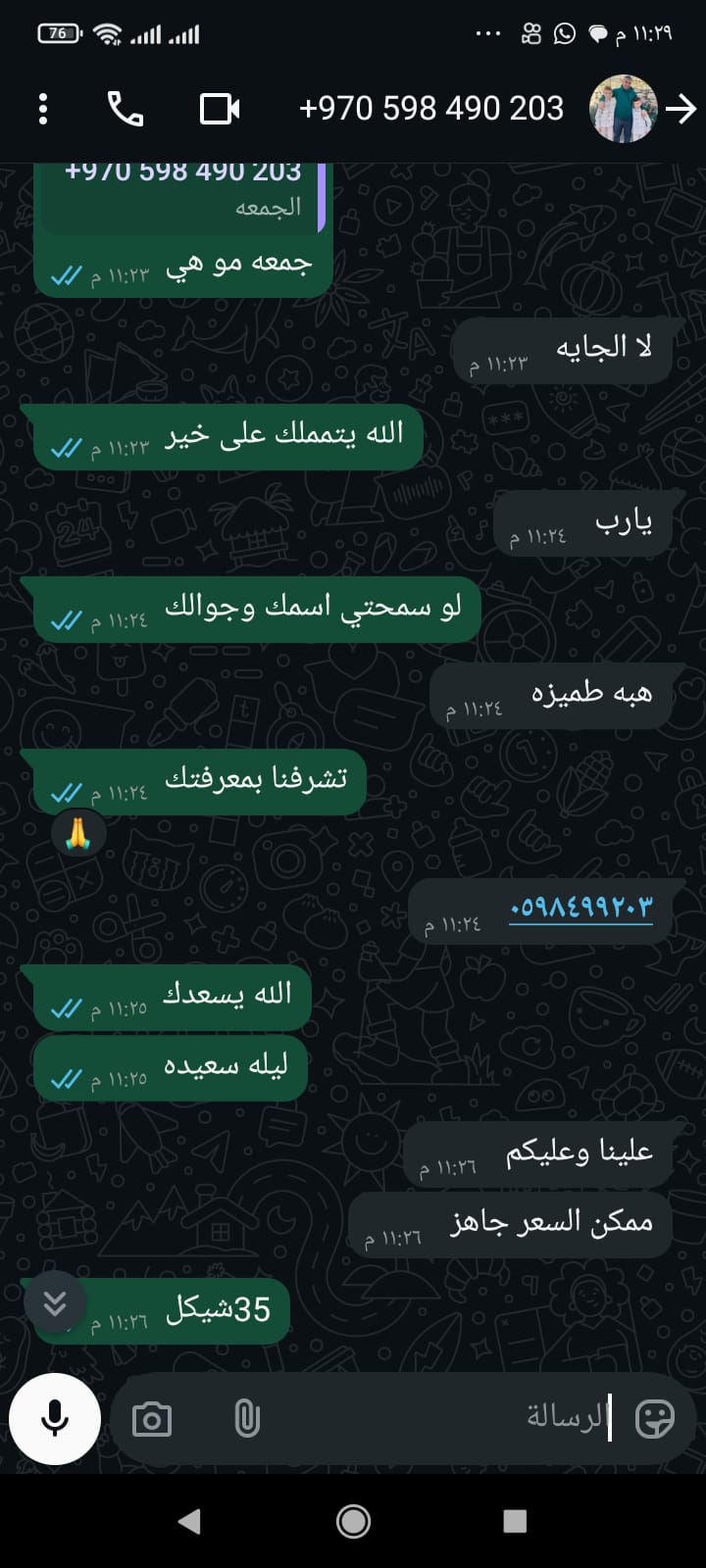Screen dimensions: 706x1568
Task: Open the contact's profile picture
Action: (x=623, y=109)
